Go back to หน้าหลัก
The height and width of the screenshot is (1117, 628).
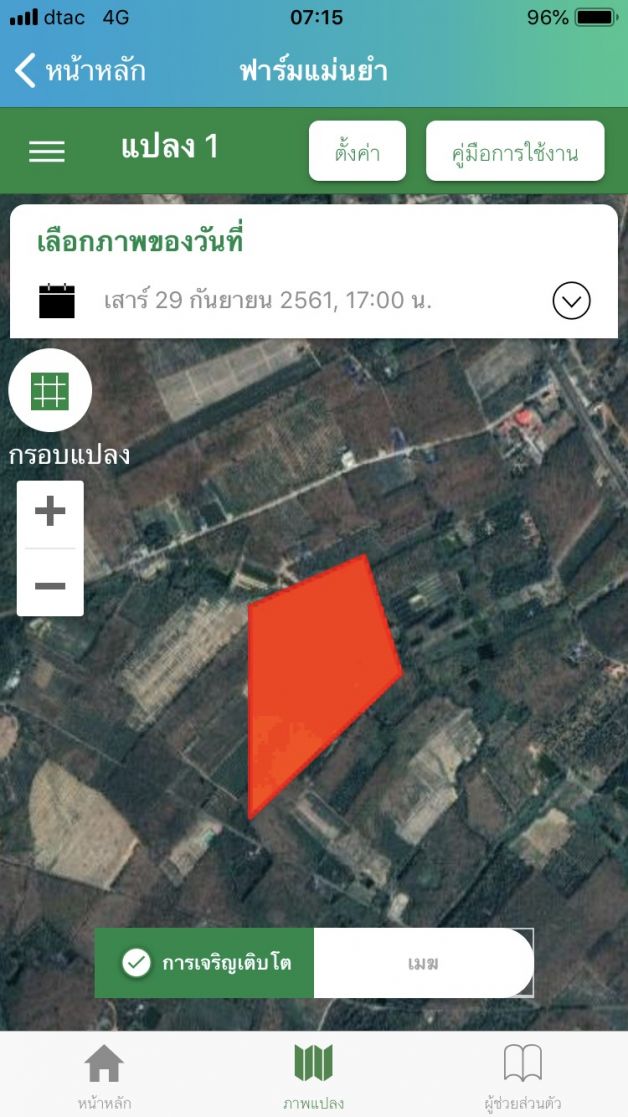point(80,71)
